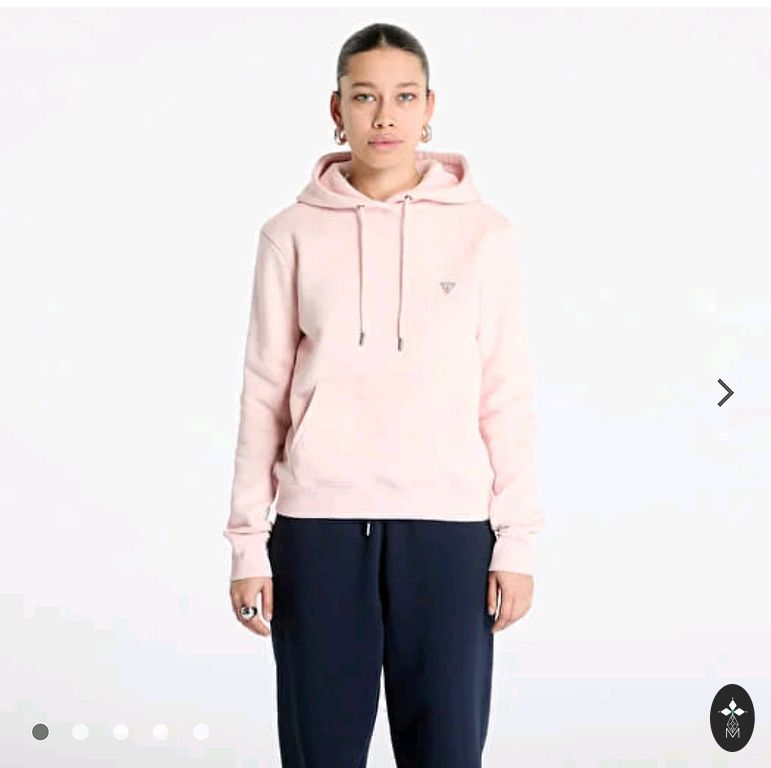Go to the fourth image indicator dot

click(x=160, y=732)
